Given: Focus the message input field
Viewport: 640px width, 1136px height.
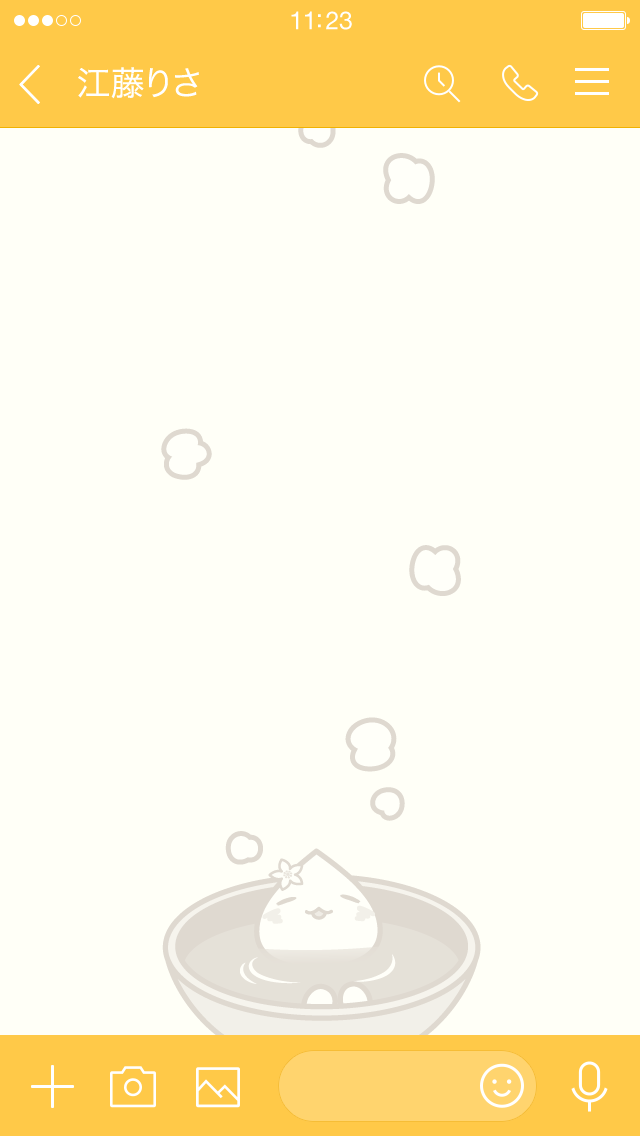Looking at the screenshot, I should [380, 1086].
